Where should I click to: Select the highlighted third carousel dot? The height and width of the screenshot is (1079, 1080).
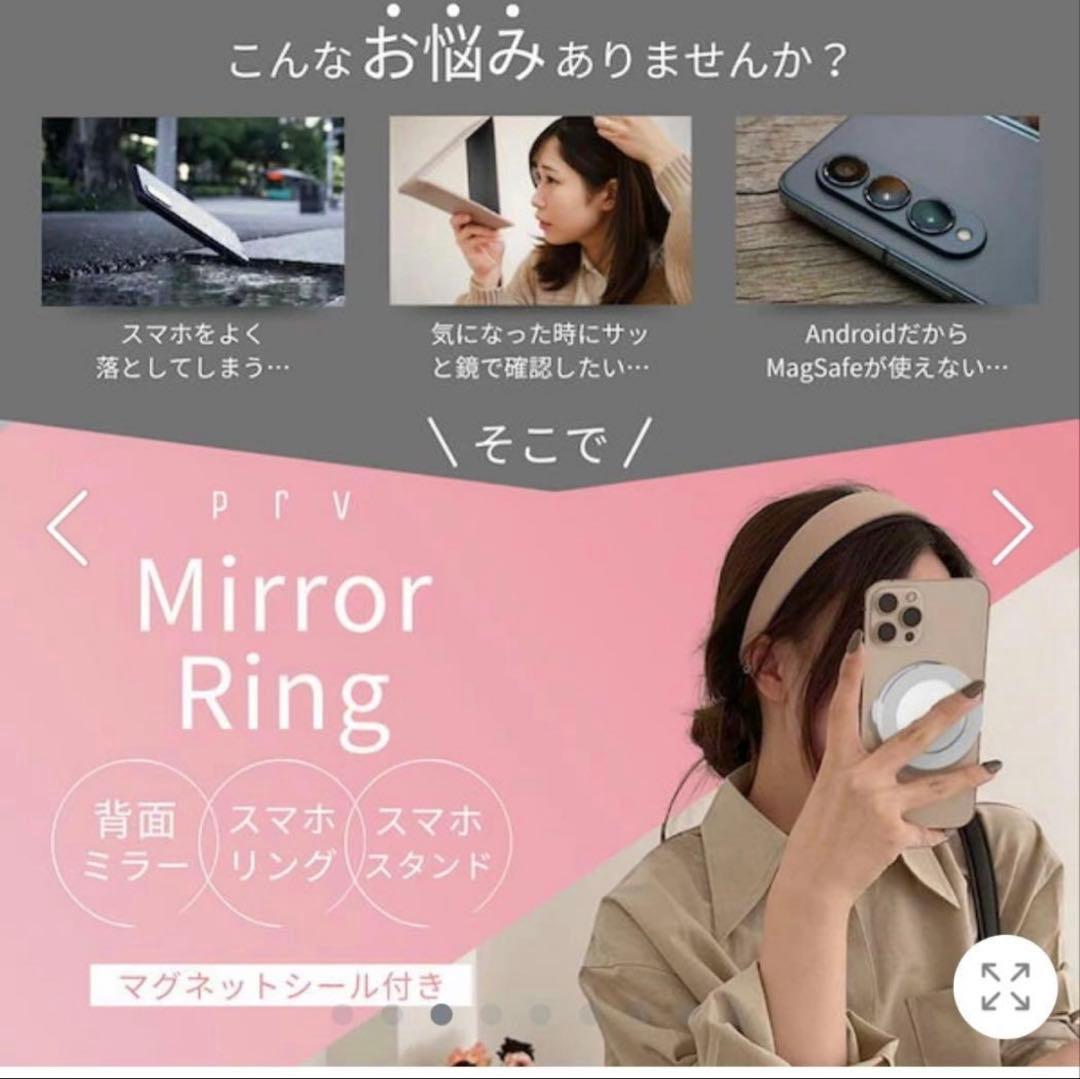(441, 1014)
